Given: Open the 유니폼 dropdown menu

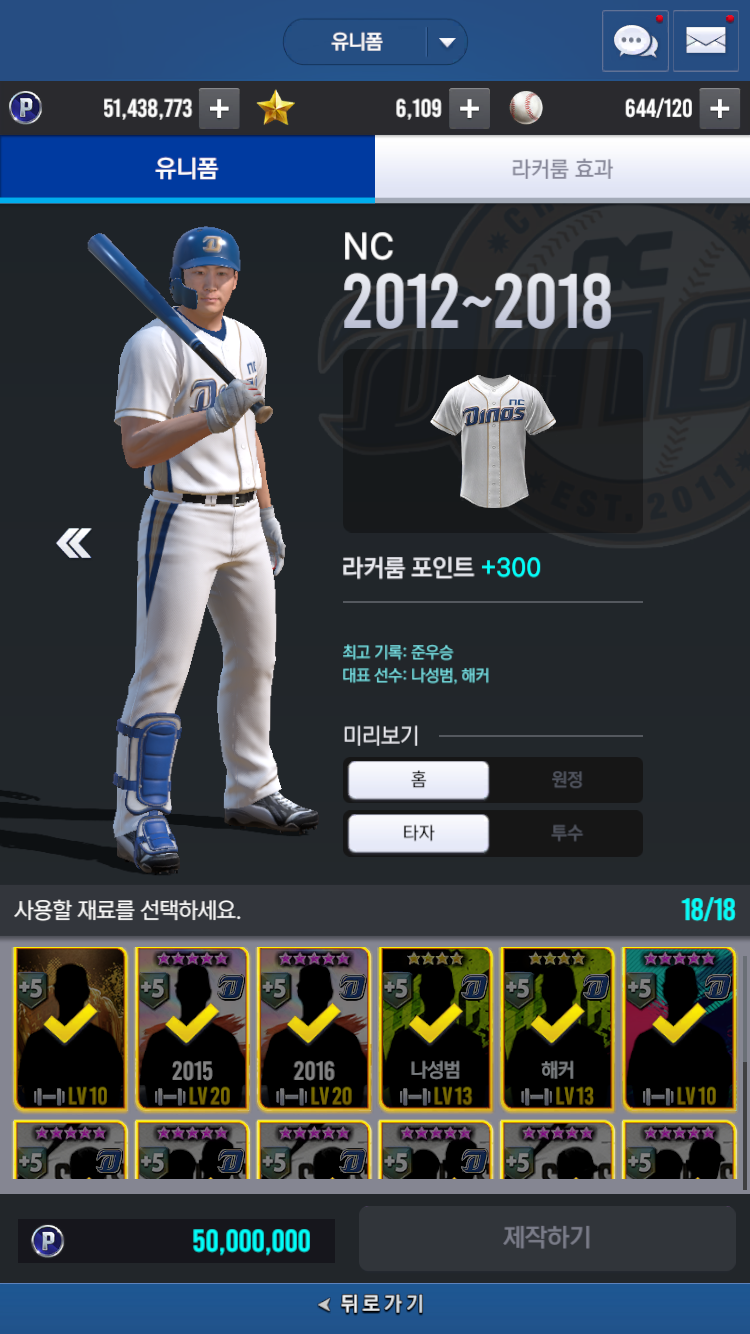Looking at the screenshot, I should click(375, 43).
